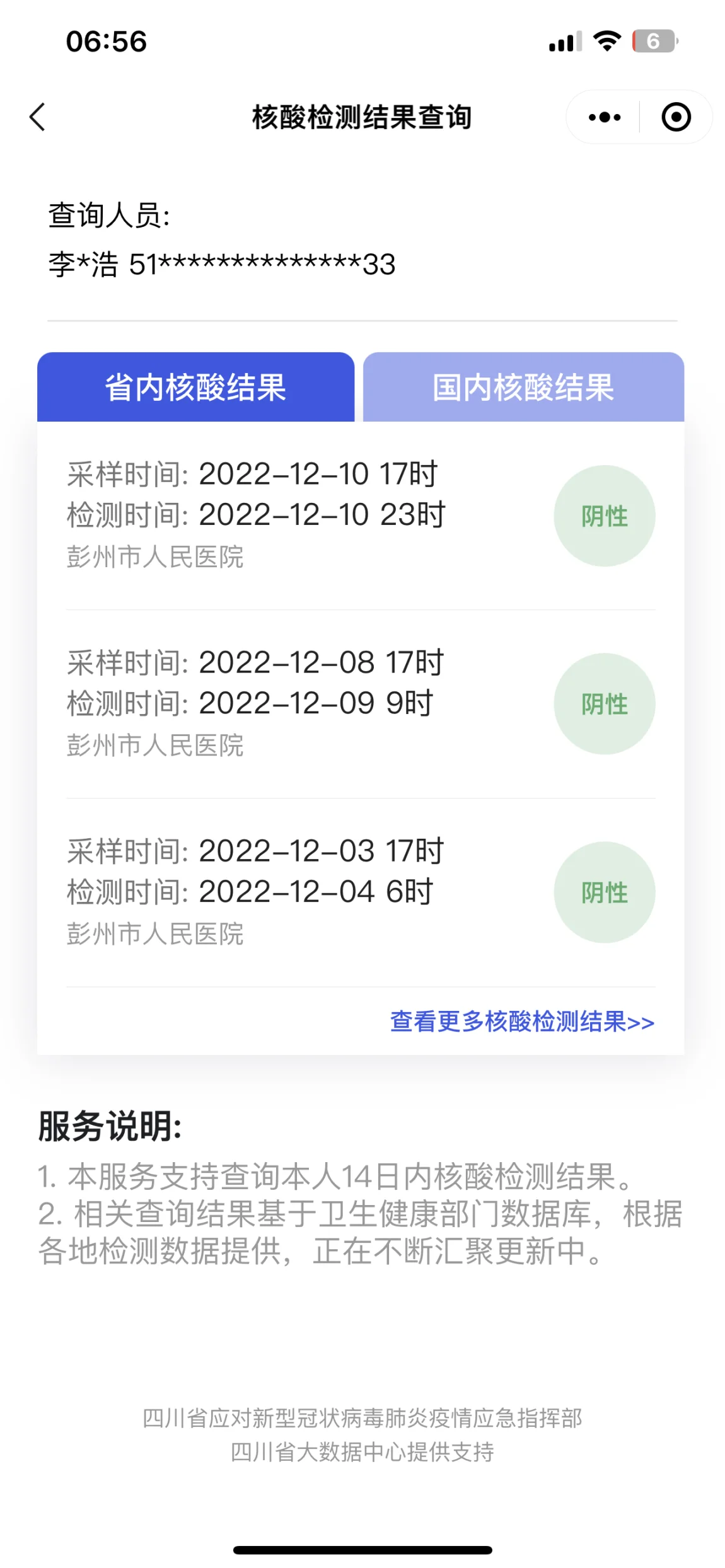The width and height of the screenshot is (725, 1568).
Task: Switch to the 国内核酸结果 tab
Action: click(x=523, y=387)
